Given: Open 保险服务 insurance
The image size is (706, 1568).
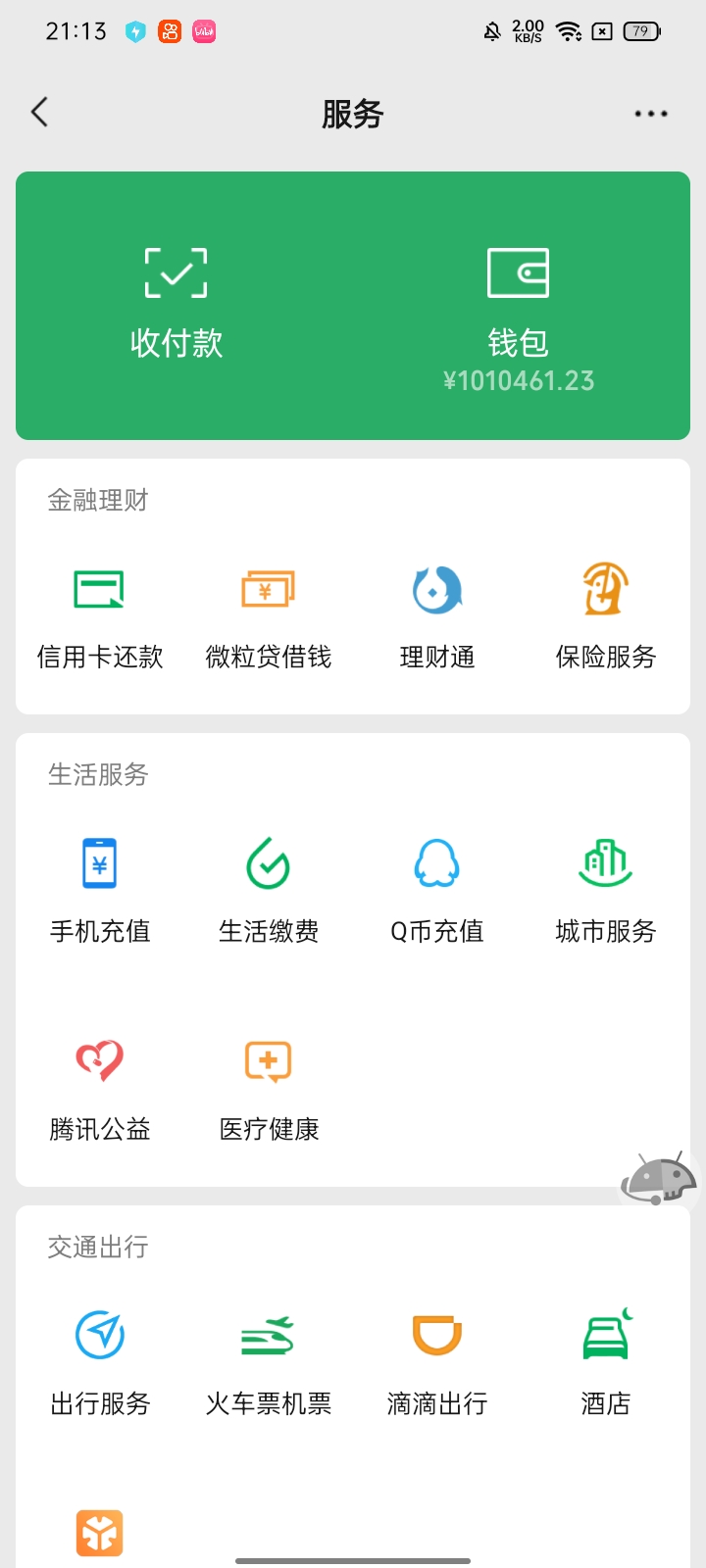Looking at the screenshot, I should (x=606, y=615).
